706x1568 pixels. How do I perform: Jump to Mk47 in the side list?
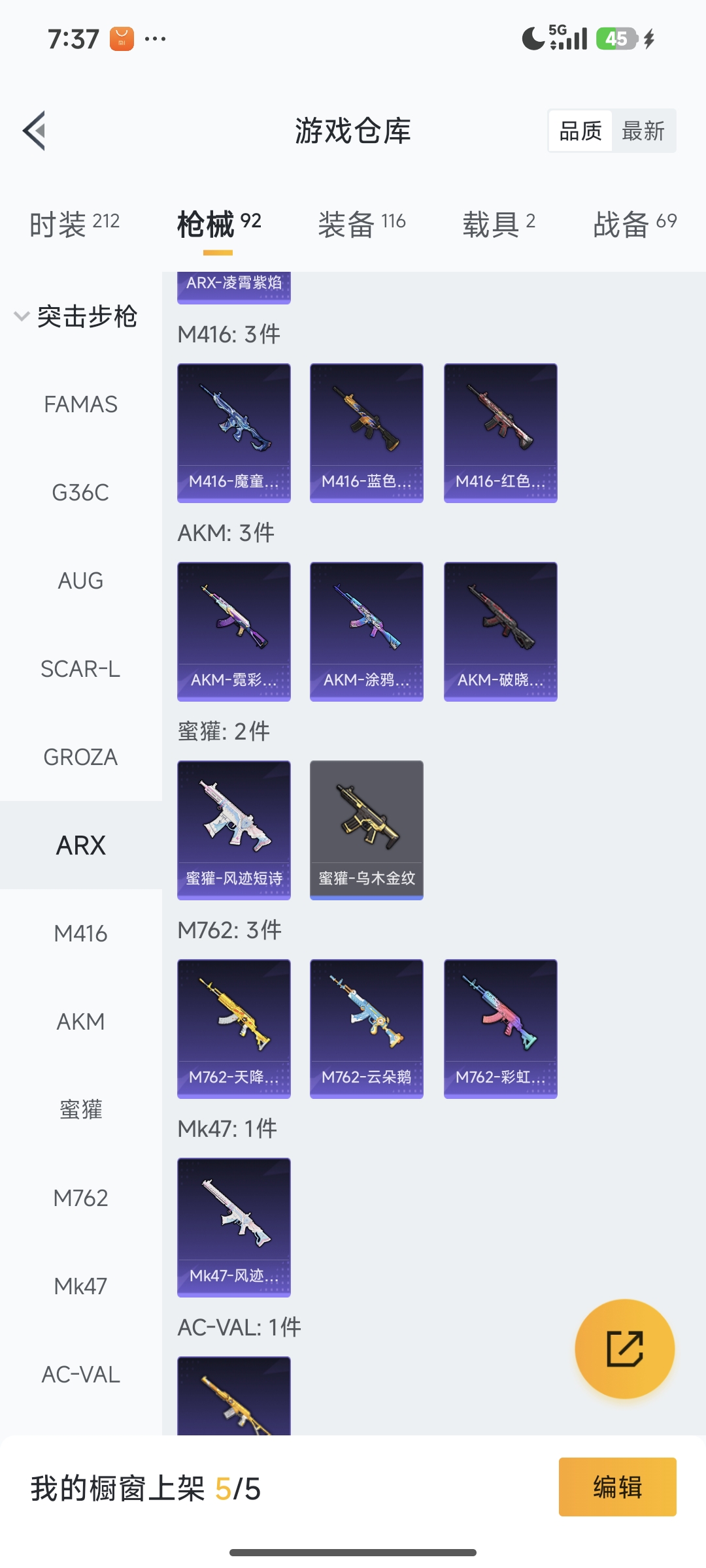[x=80, y=1286]
